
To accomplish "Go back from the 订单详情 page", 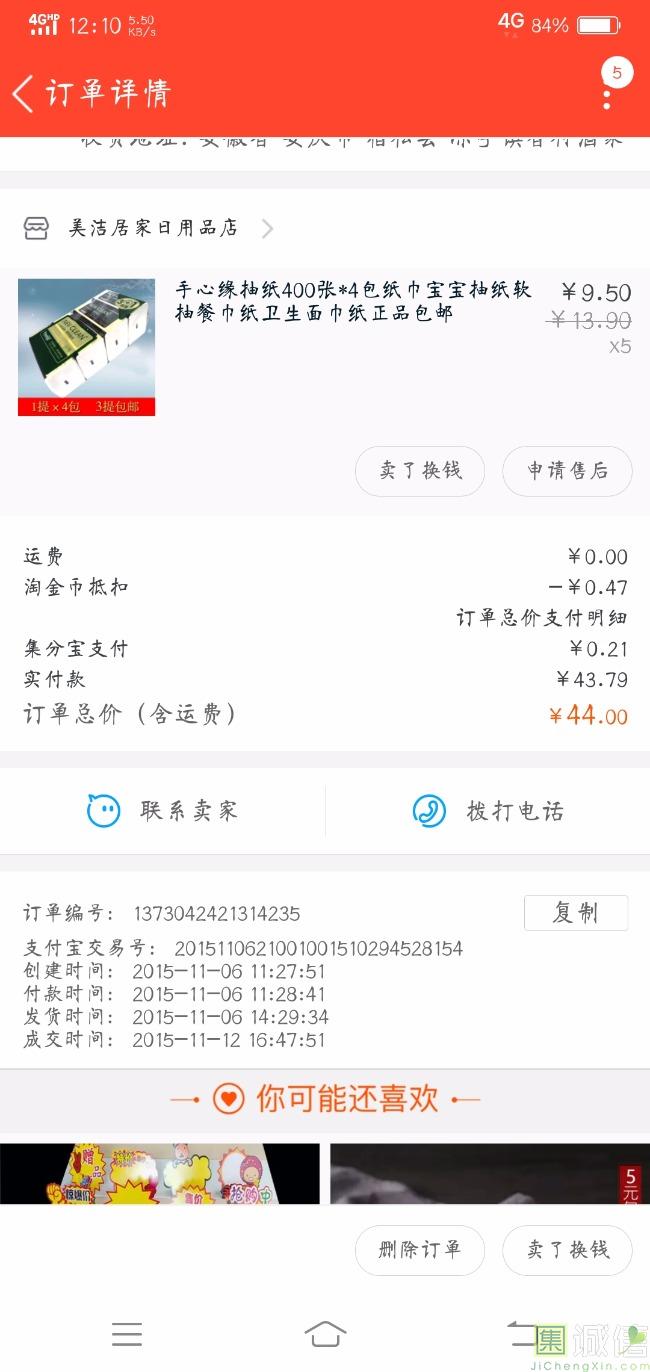I will tap(23, 94).
